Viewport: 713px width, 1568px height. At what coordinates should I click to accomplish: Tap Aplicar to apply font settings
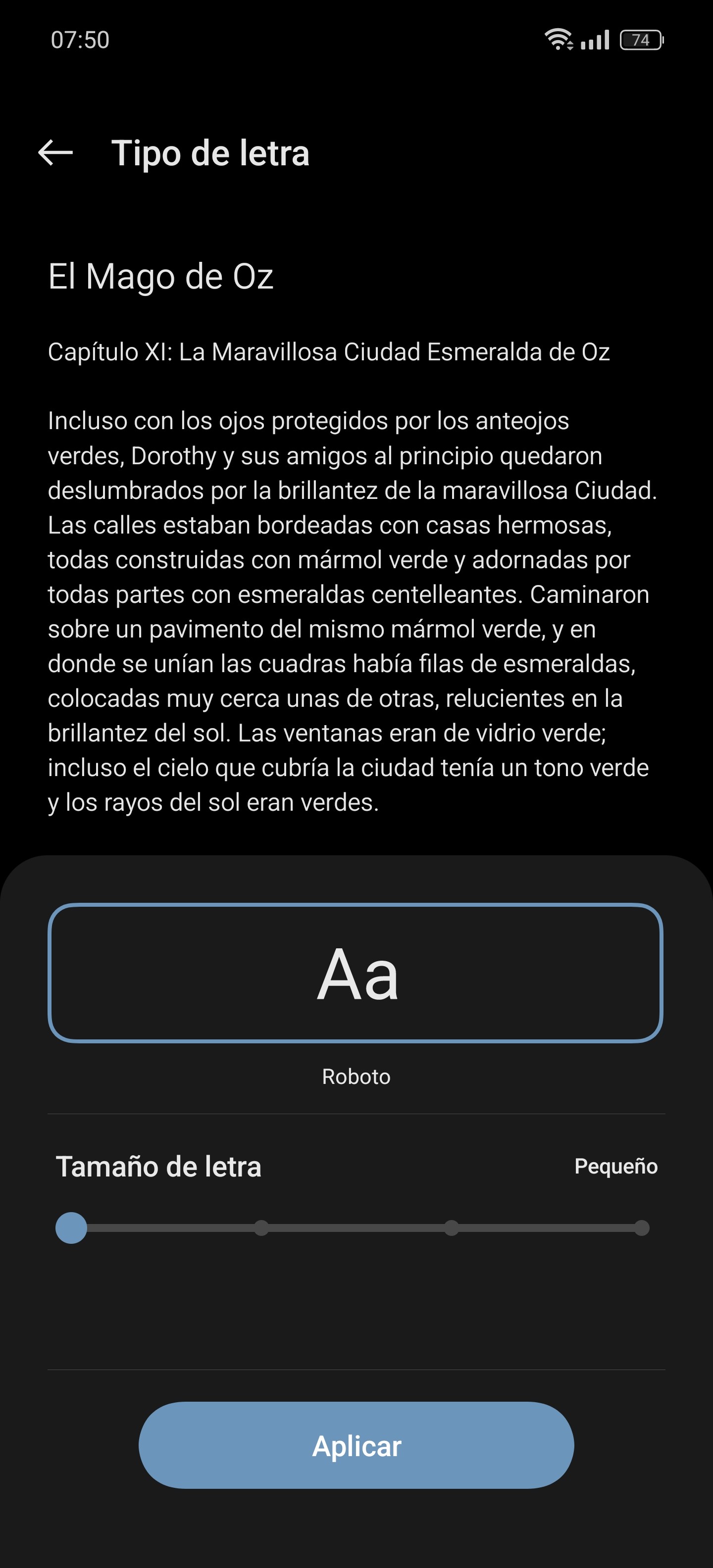point(356,1445)
